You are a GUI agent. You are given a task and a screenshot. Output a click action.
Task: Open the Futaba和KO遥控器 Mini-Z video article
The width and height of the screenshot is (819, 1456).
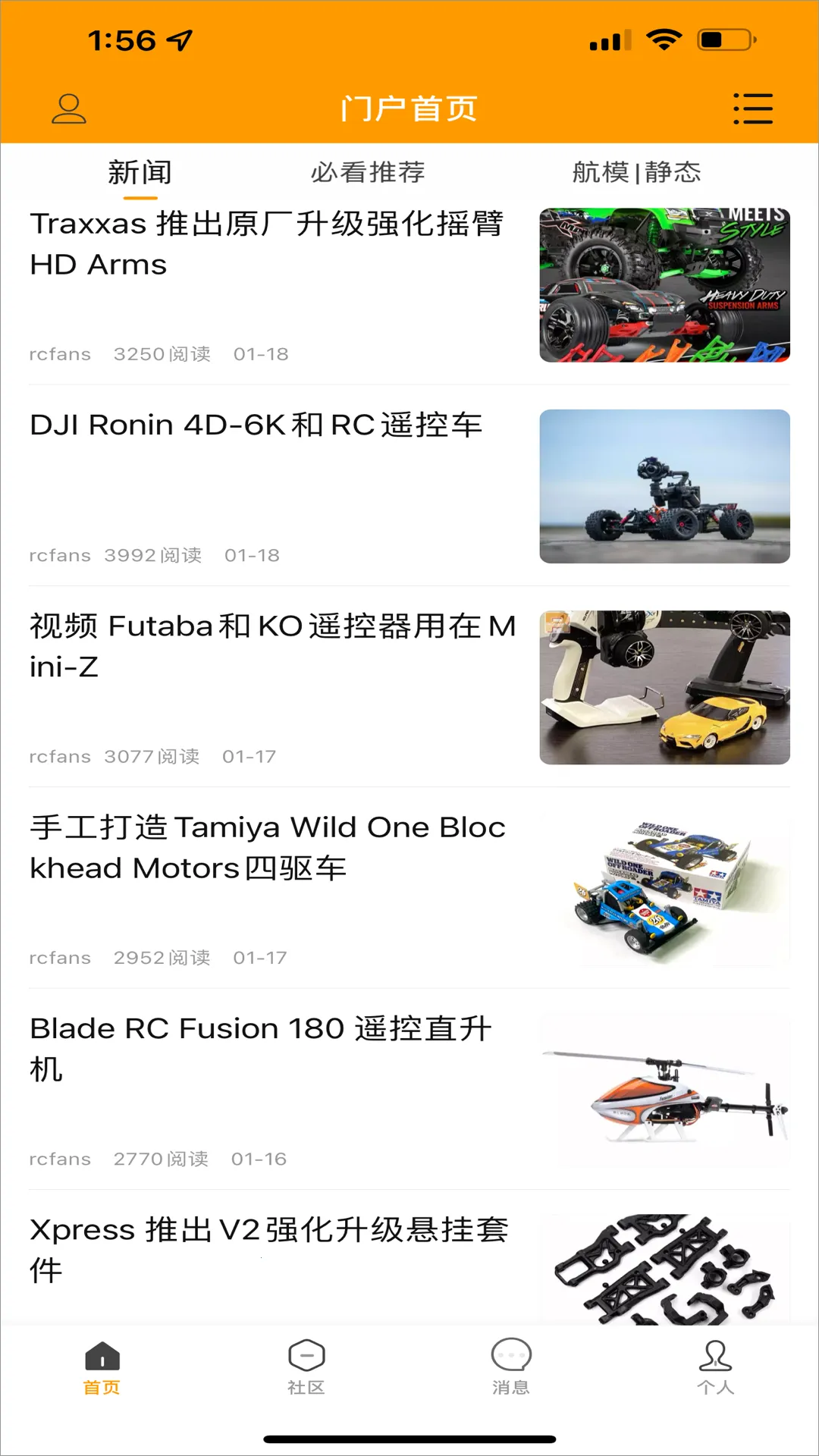pyautogui.click(x=271, y=646)
